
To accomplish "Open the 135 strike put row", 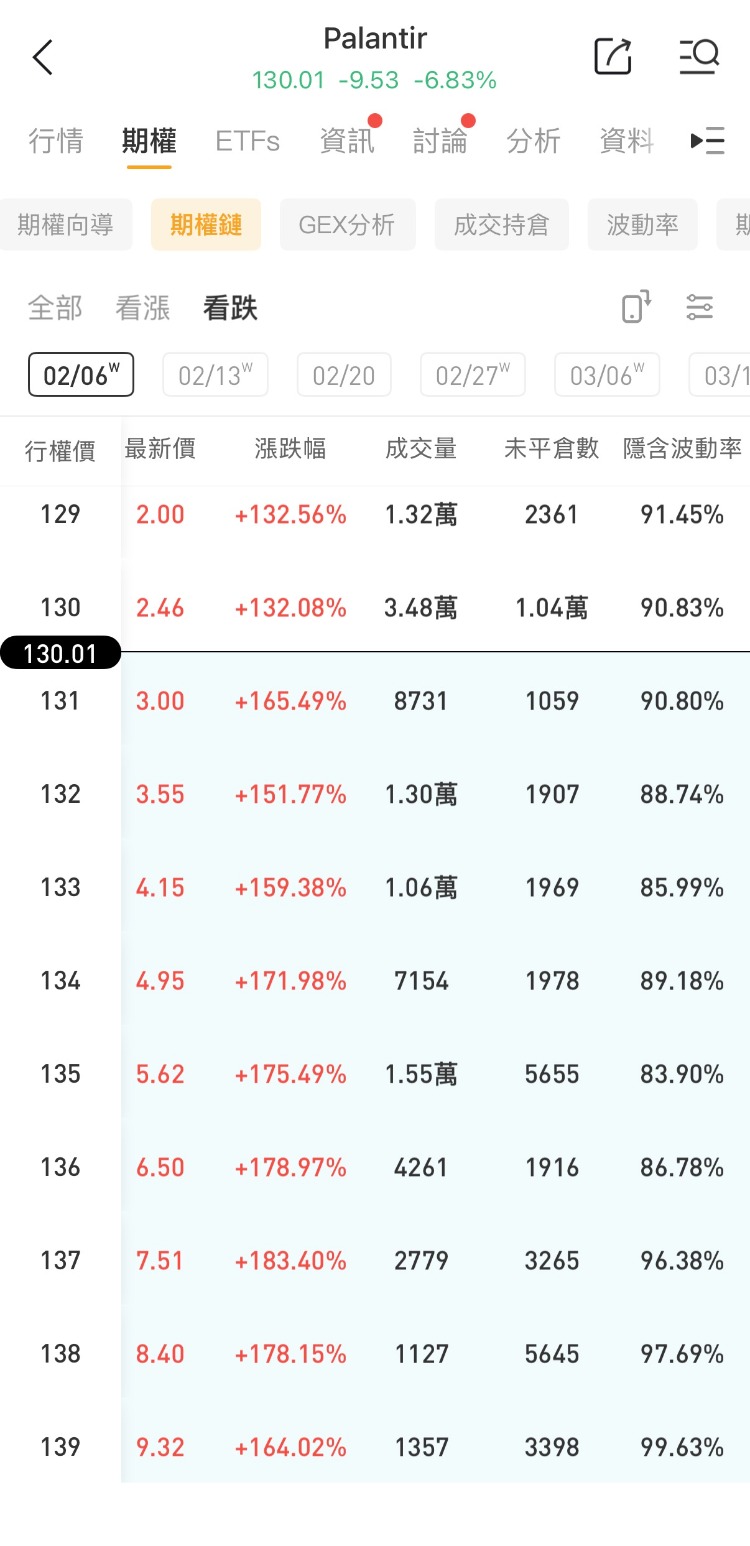I will tap(375, 1074).
